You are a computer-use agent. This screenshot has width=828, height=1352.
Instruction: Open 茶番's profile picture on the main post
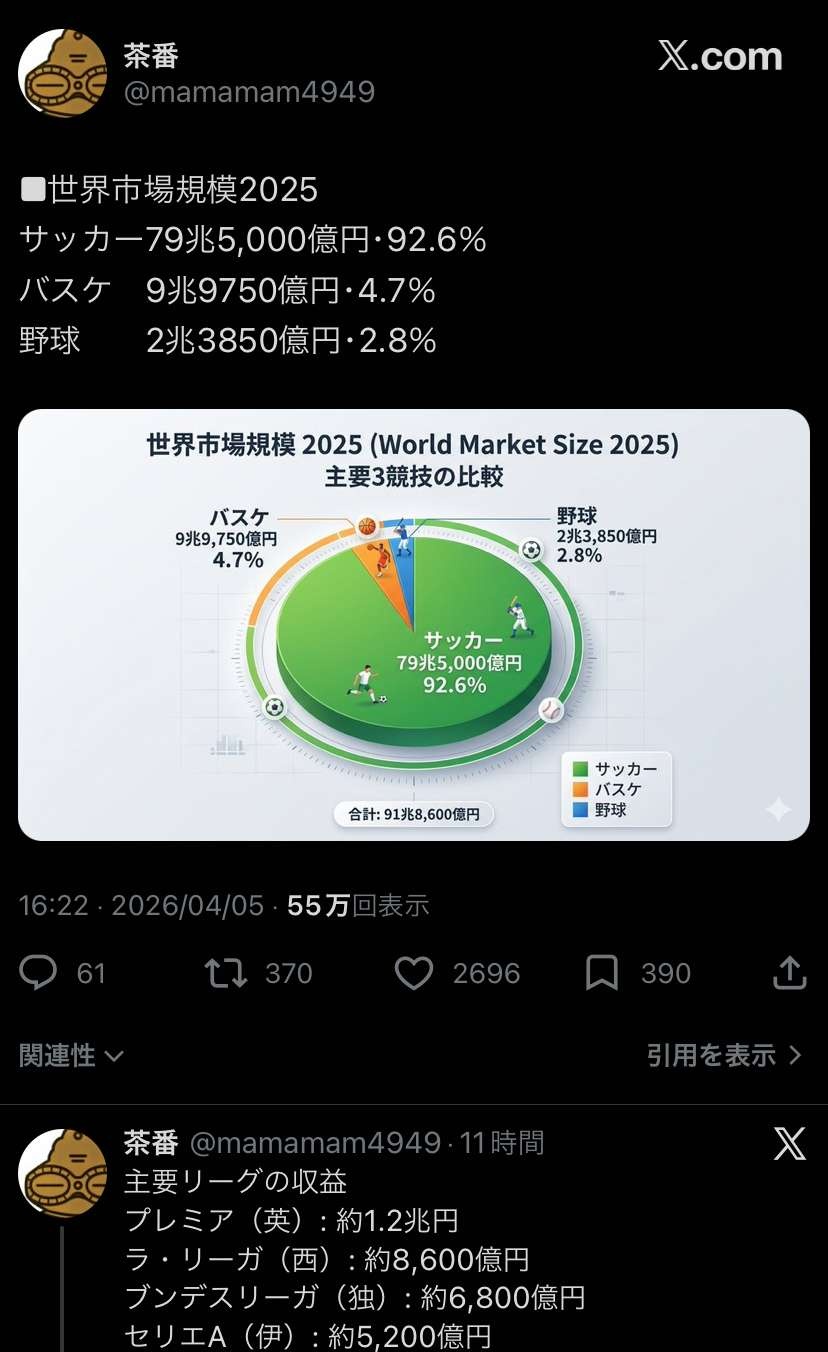tap(63, 73)
